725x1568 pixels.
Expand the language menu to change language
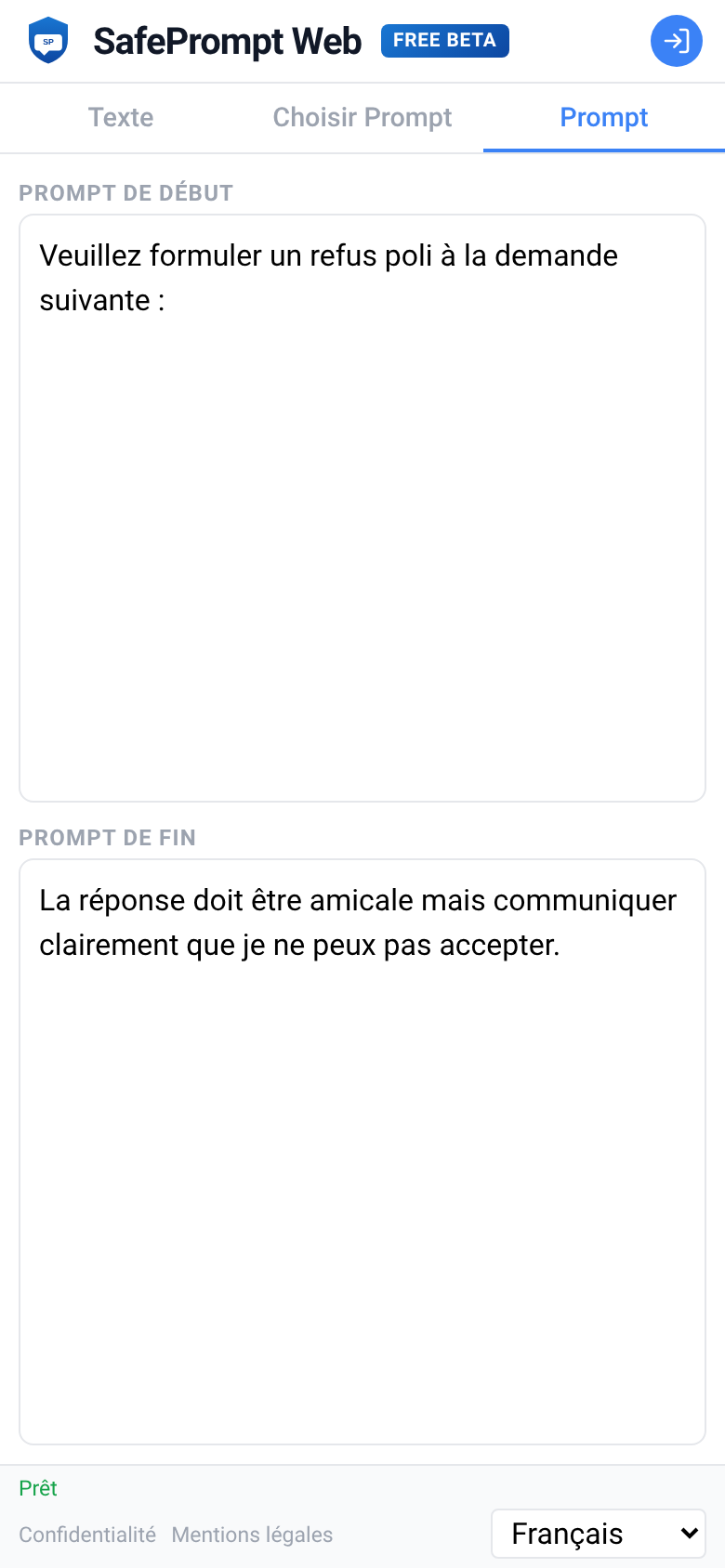pos(598,1534)
